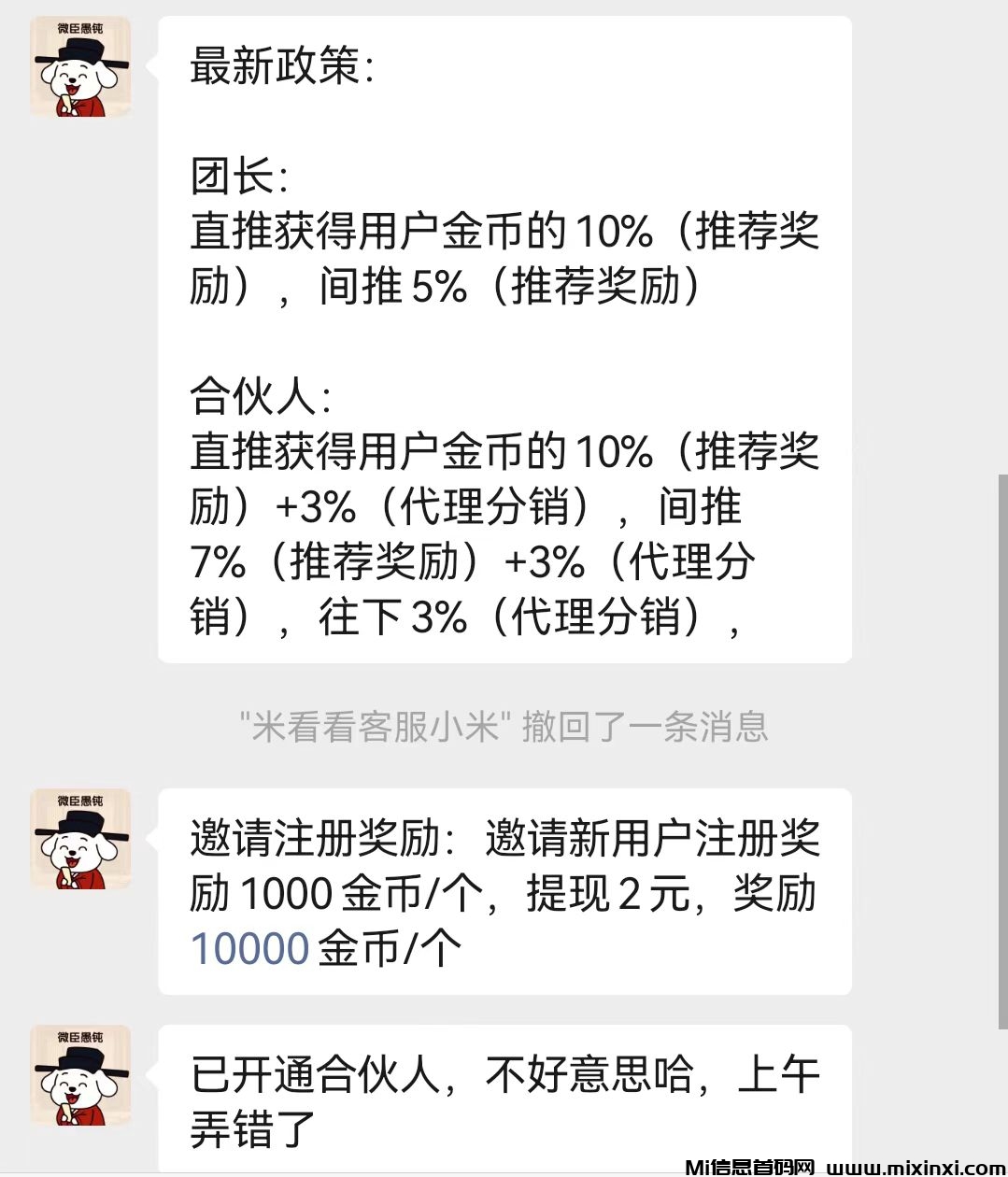The height and width of the screenshot is (1177, 1008).
Task: Open sender's avatar beside the 最新政策 message
Action: (x=80, y=67)
